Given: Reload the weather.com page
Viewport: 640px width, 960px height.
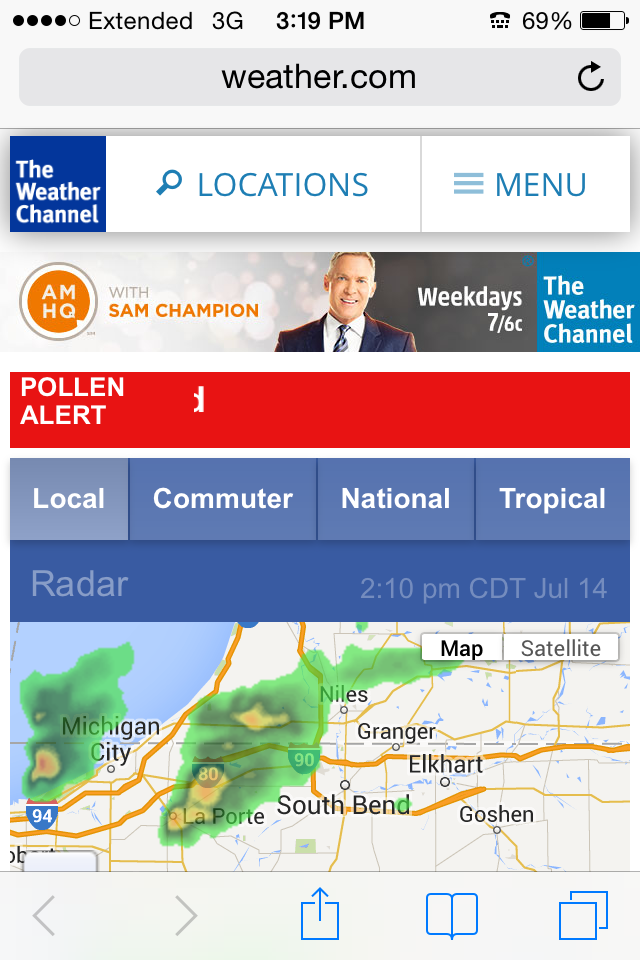Looking at the screenshot, I should (x=591, y=77).
